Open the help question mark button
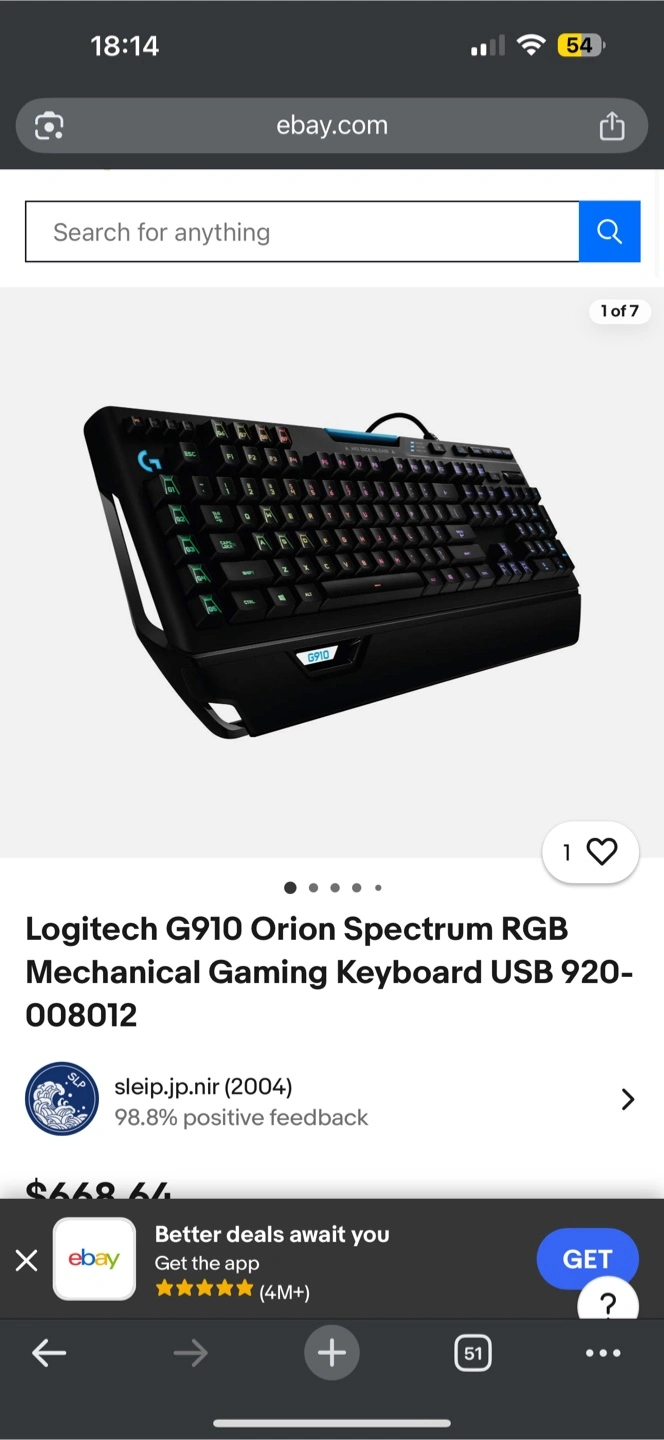 pyautogui.click(x=608, y=1304)
